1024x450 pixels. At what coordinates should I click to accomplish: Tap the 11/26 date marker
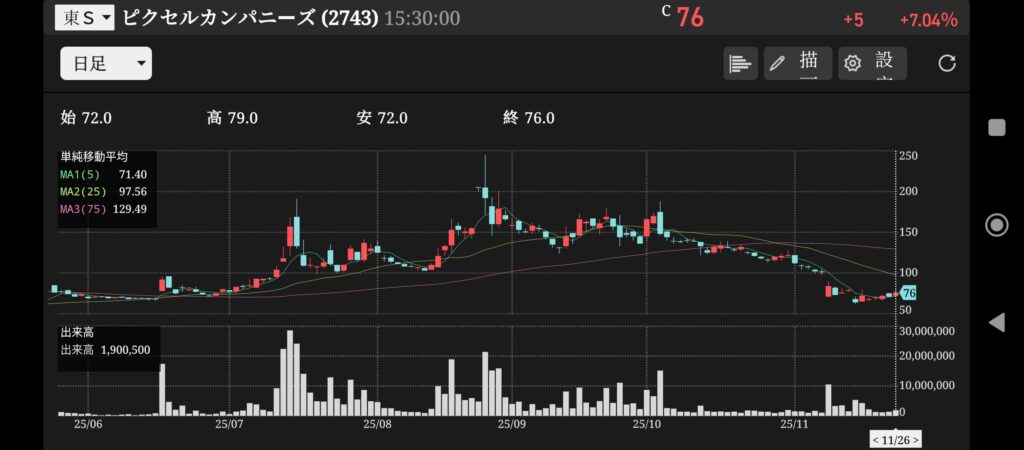point(895,440)
